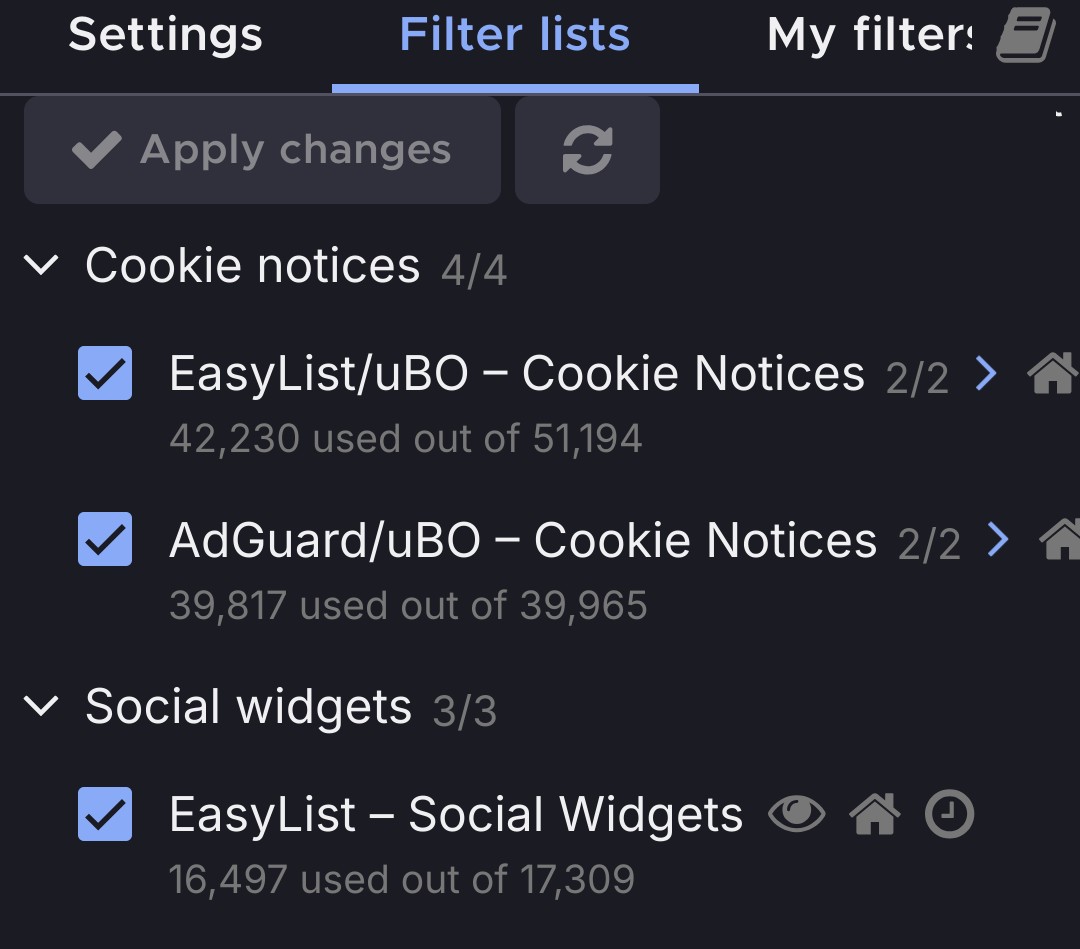Collapse the Cookie notices section
Viewport: 1080px width, 949px height.
point(41,266)
